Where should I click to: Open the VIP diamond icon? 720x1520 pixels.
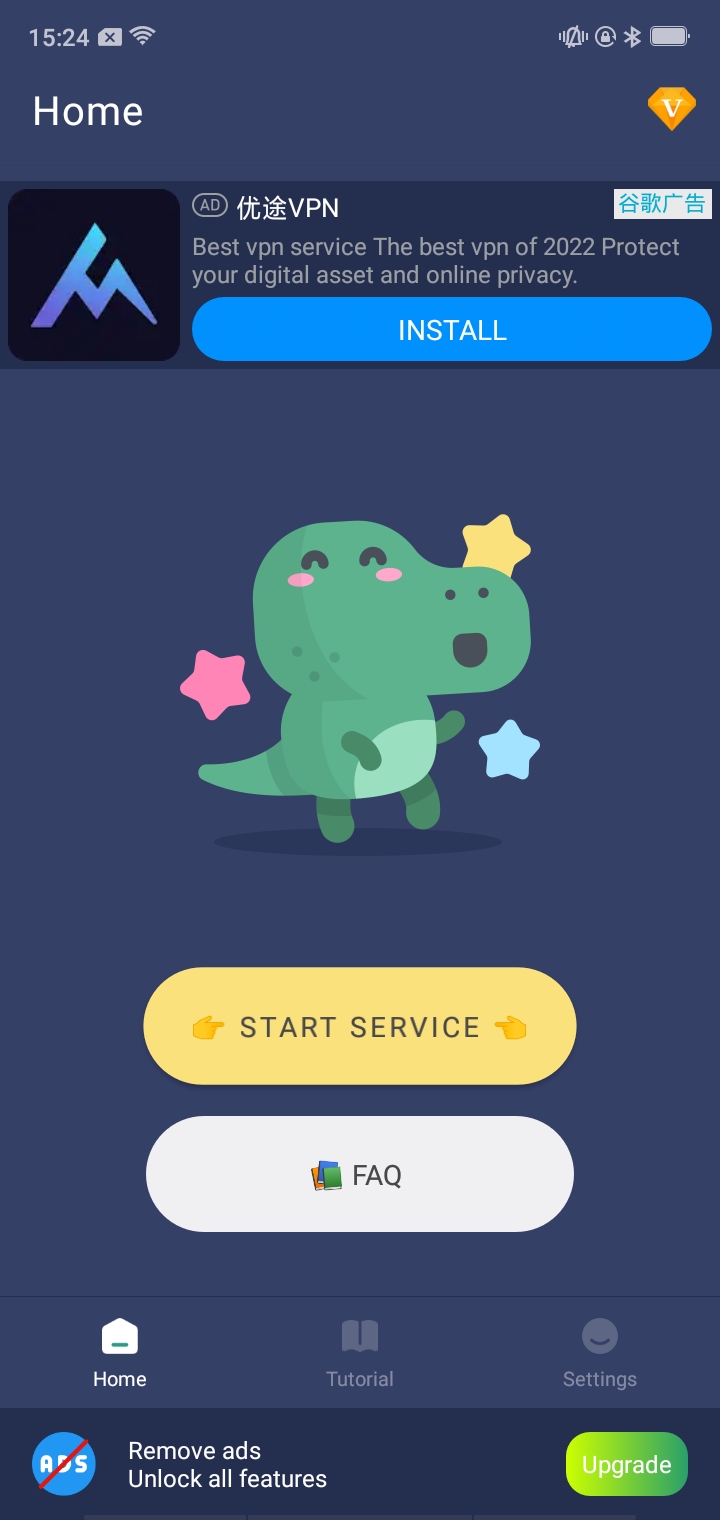point(671,109)
